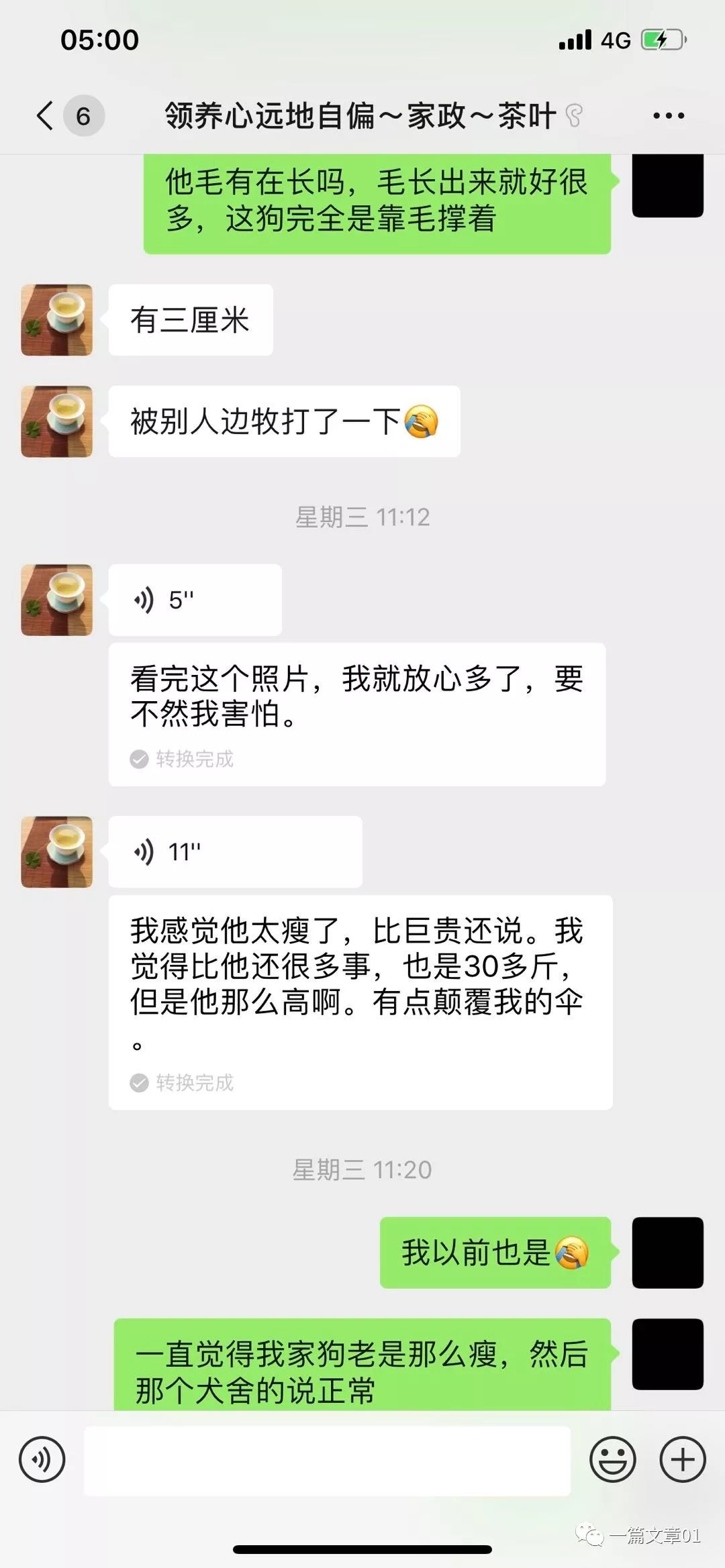Tap the 星期三 11:12 timestamp

pos(362,517)
